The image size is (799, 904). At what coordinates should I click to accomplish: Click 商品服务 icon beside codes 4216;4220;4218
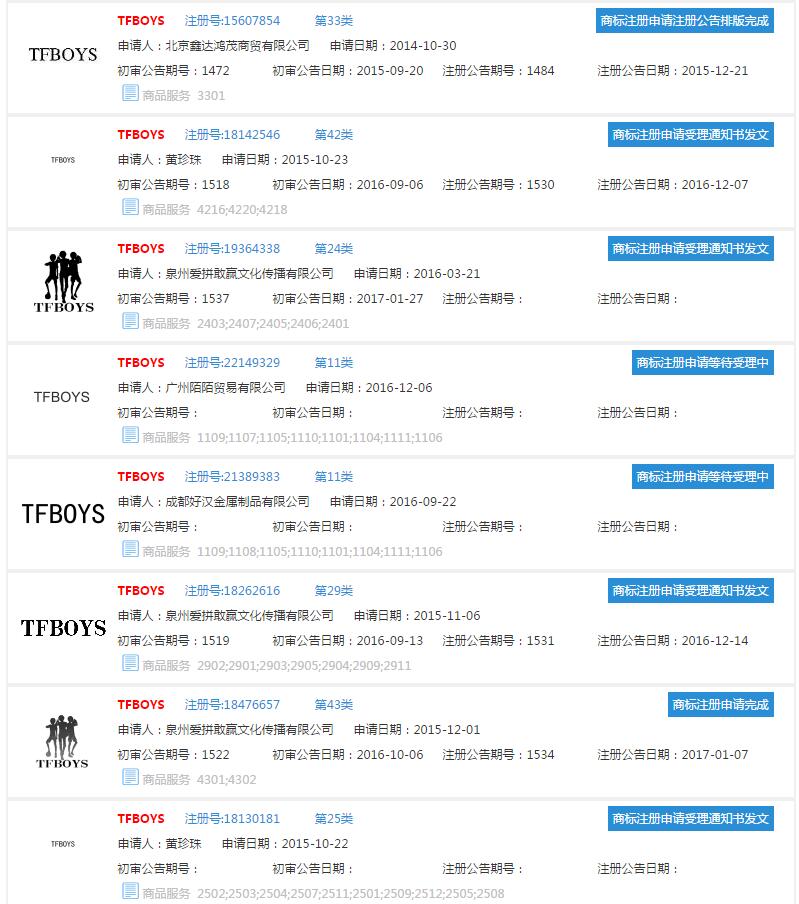[129, 209]
